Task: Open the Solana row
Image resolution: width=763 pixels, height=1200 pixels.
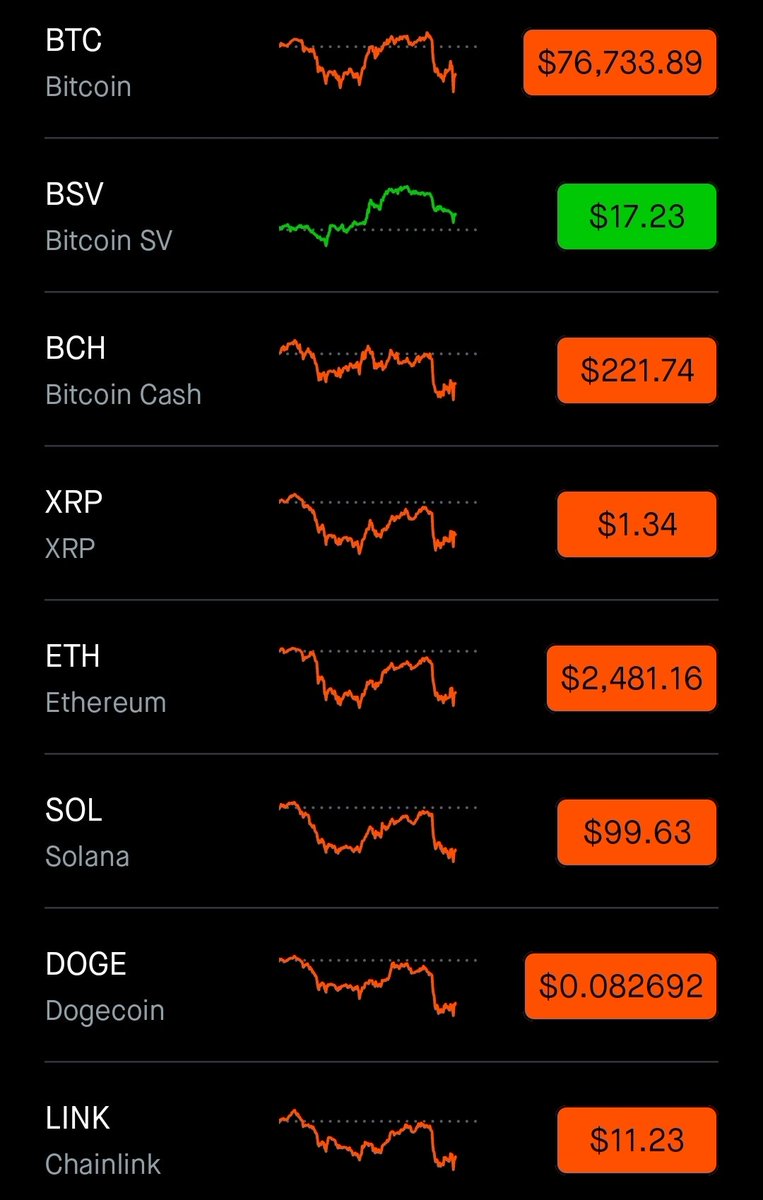Action: coord(381,832)
